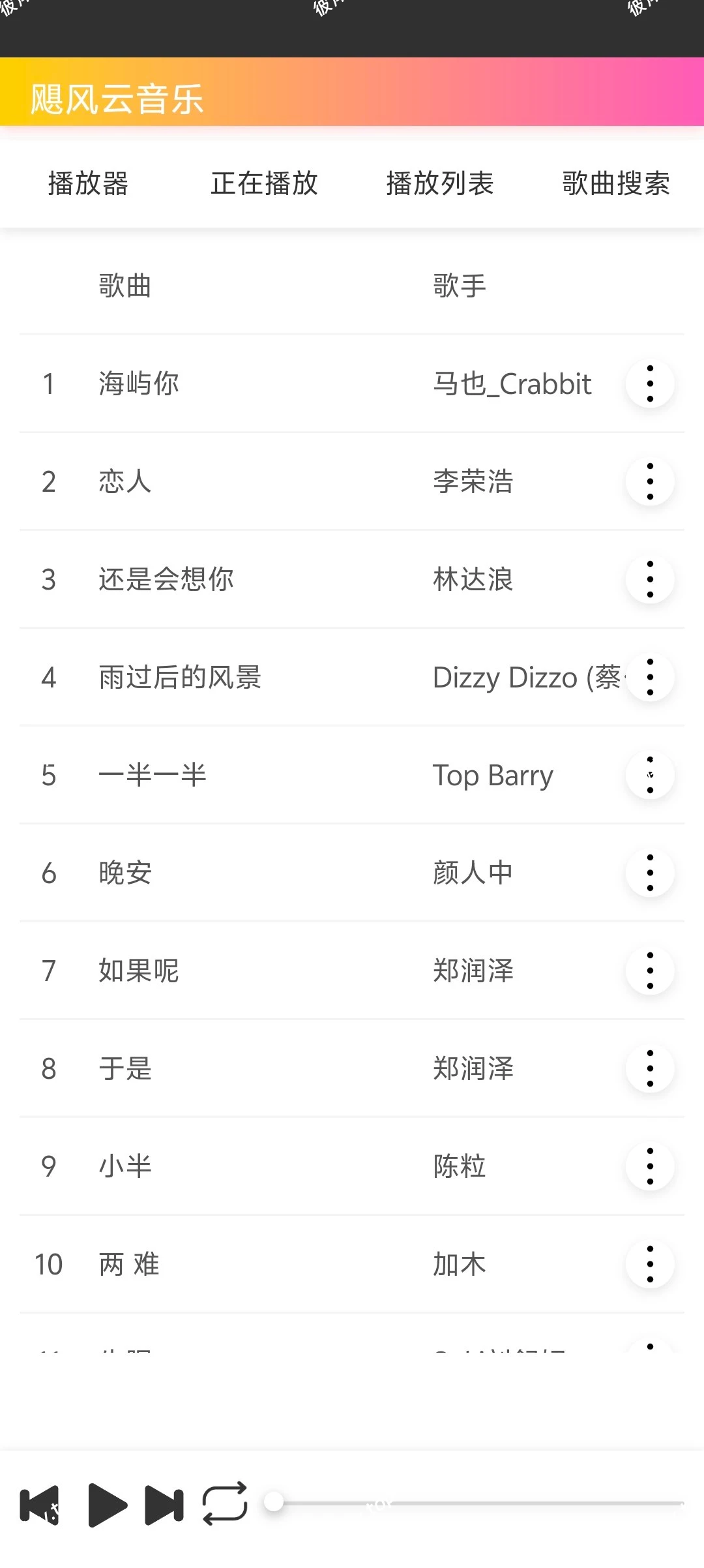Open the options menu for 海屿你
This screenshot has width=704, height=1568.
(649, 384)
